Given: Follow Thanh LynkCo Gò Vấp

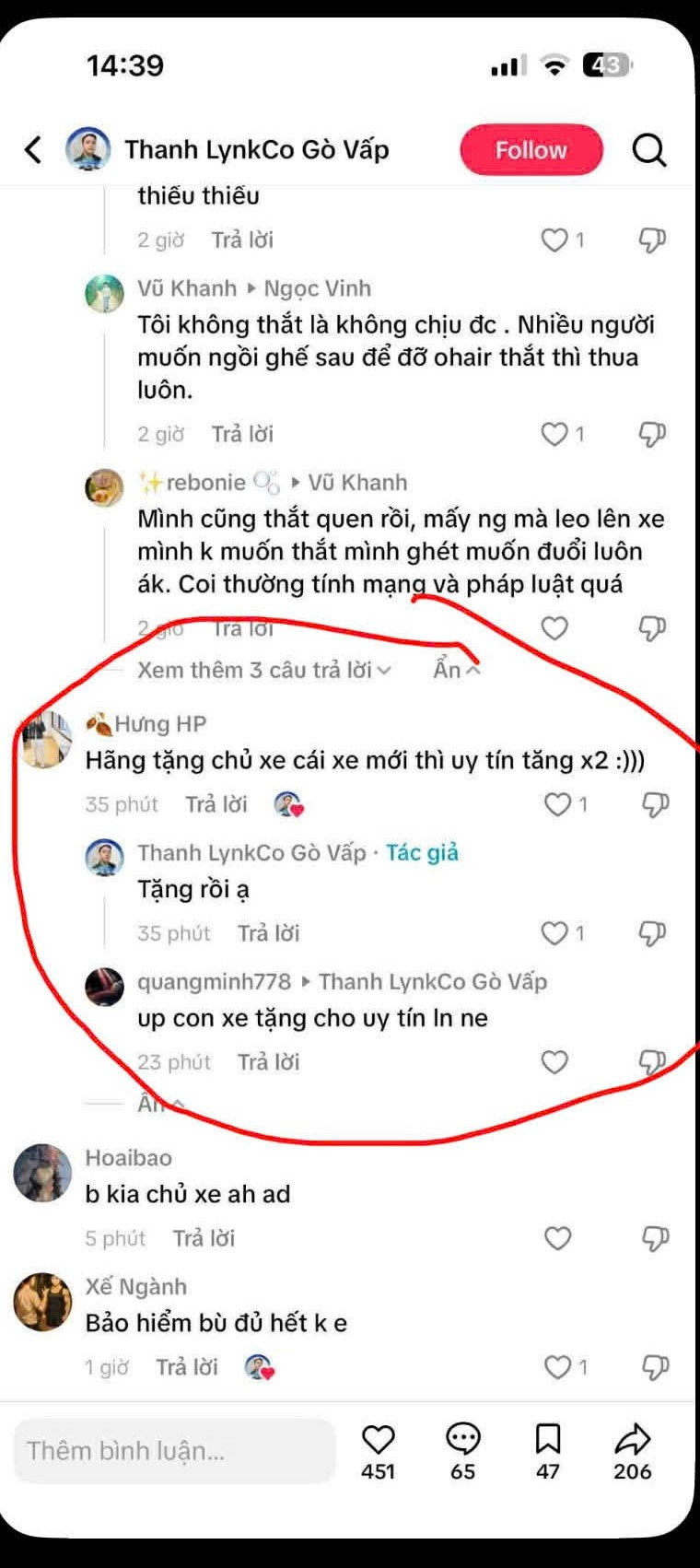Looking at the screenshot, I should [531, 150].
